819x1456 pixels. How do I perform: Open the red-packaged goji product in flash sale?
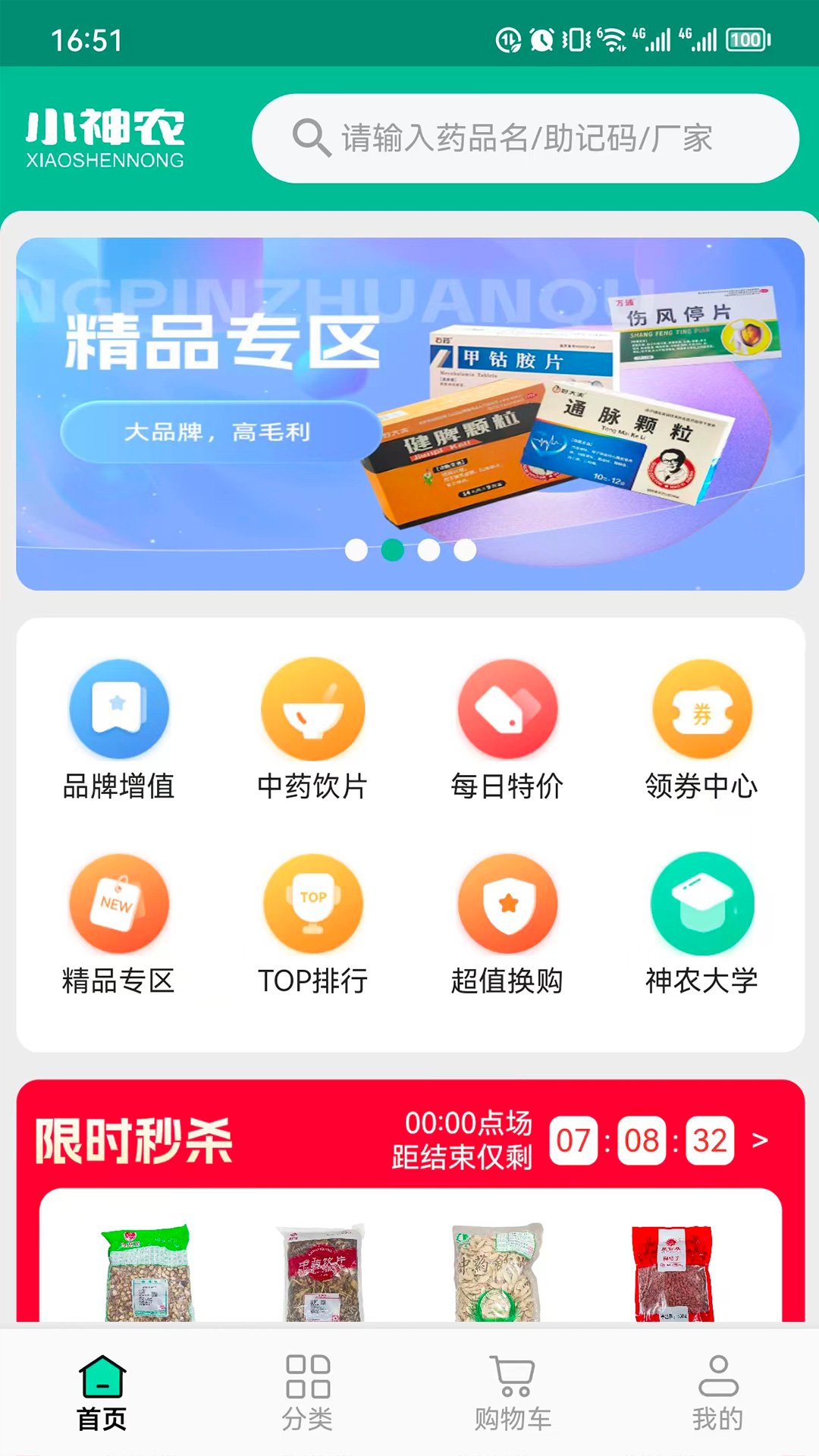673,1272
